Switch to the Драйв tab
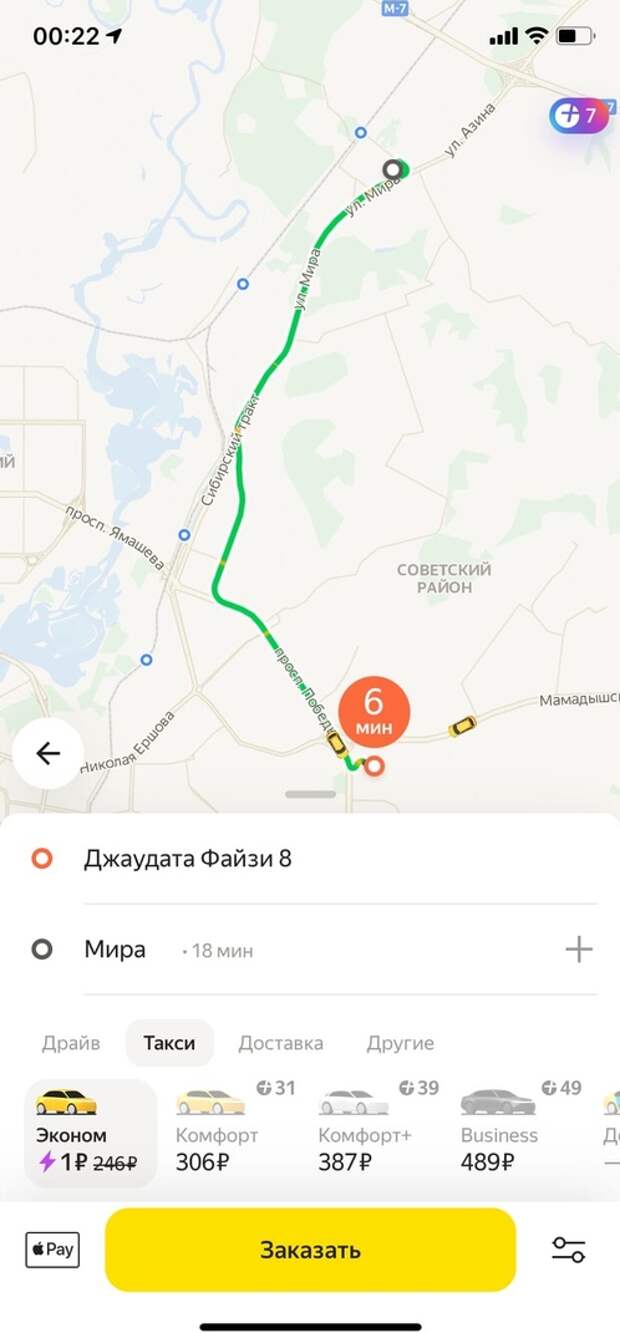 pos(71,1043)
